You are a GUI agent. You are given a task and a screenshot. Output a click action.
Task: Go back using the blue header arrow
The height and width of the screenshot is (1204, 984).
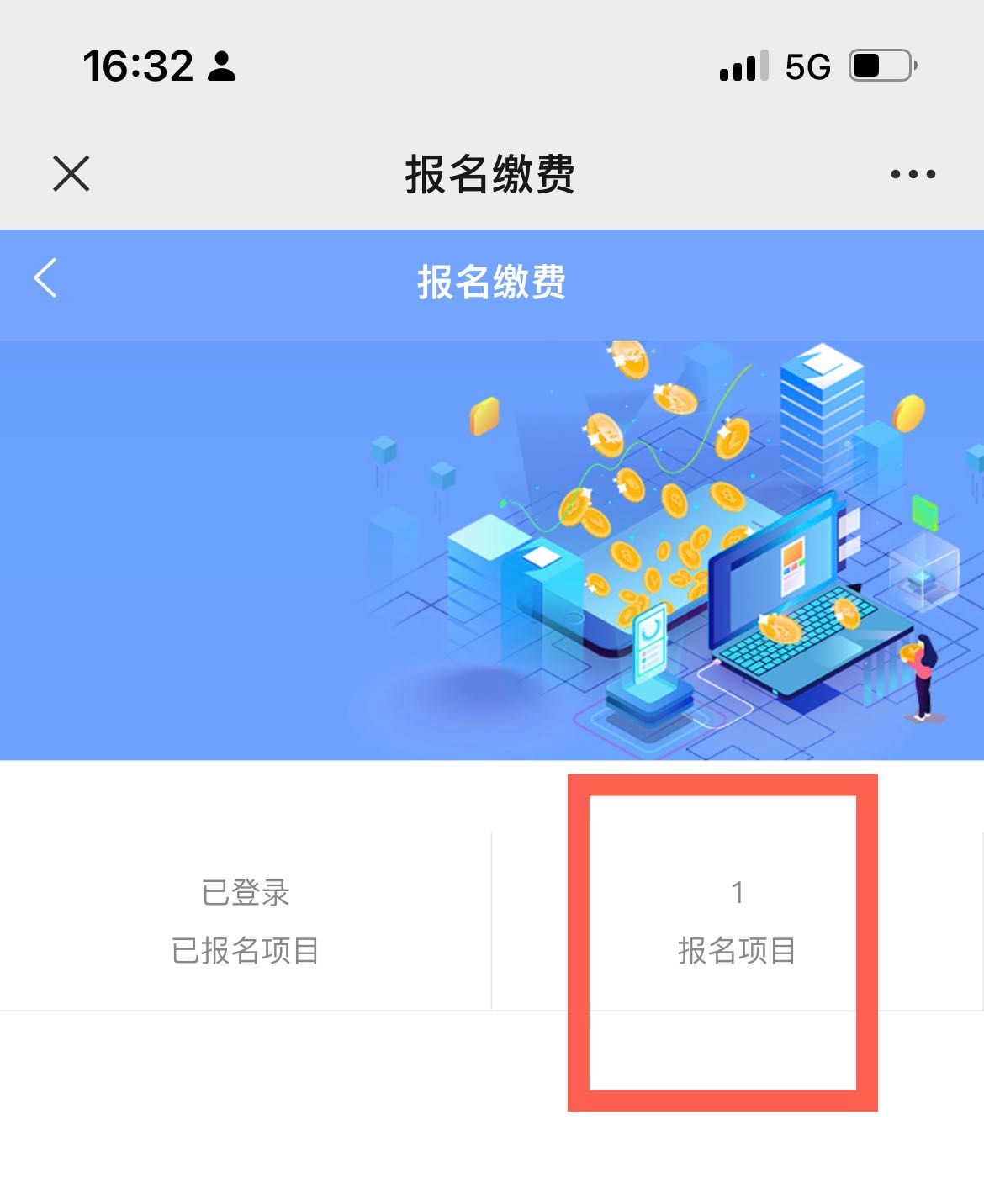(x=45, y=278)
